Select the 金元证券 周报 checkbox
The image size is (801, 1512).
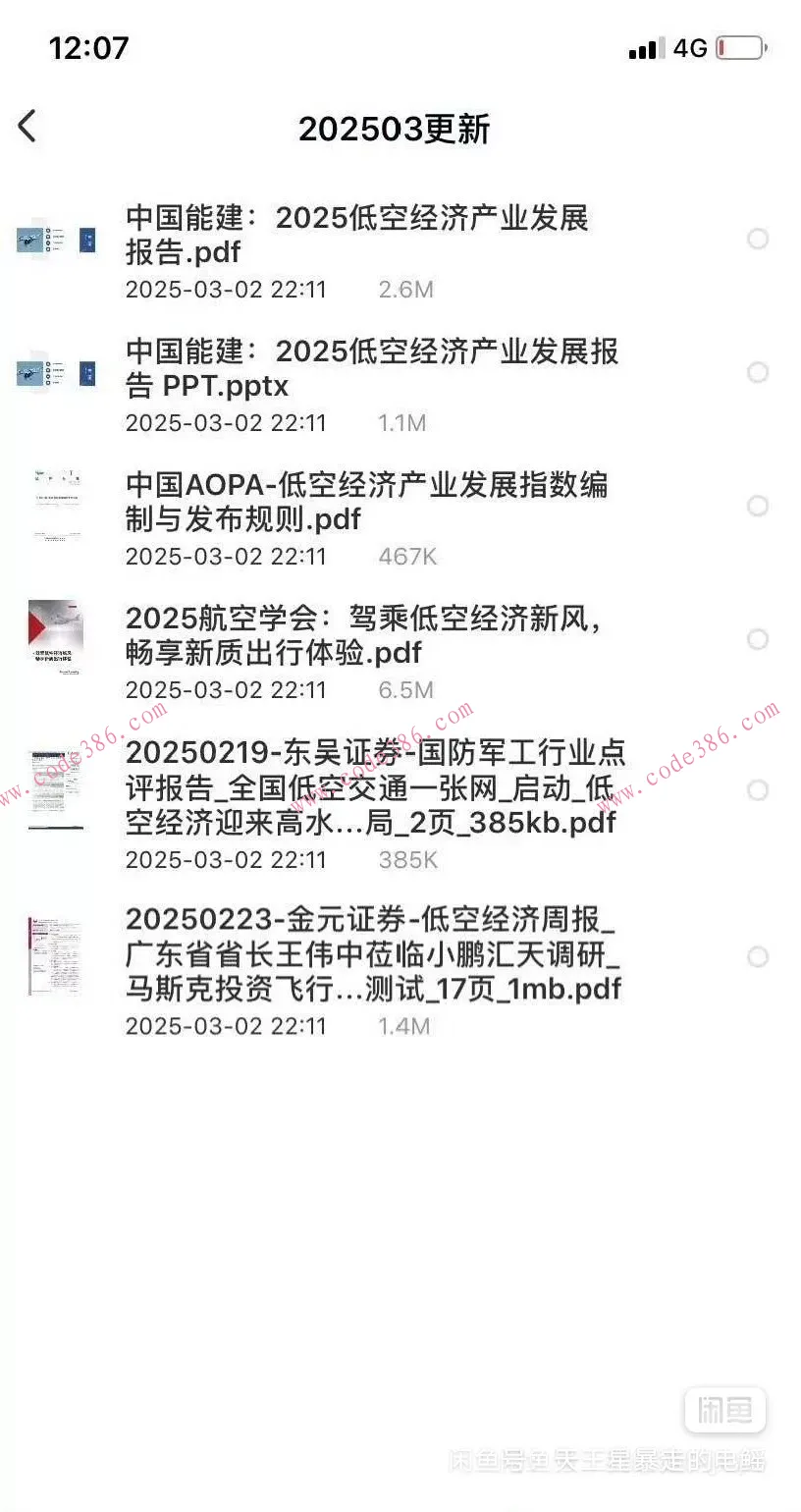point(758,954)
